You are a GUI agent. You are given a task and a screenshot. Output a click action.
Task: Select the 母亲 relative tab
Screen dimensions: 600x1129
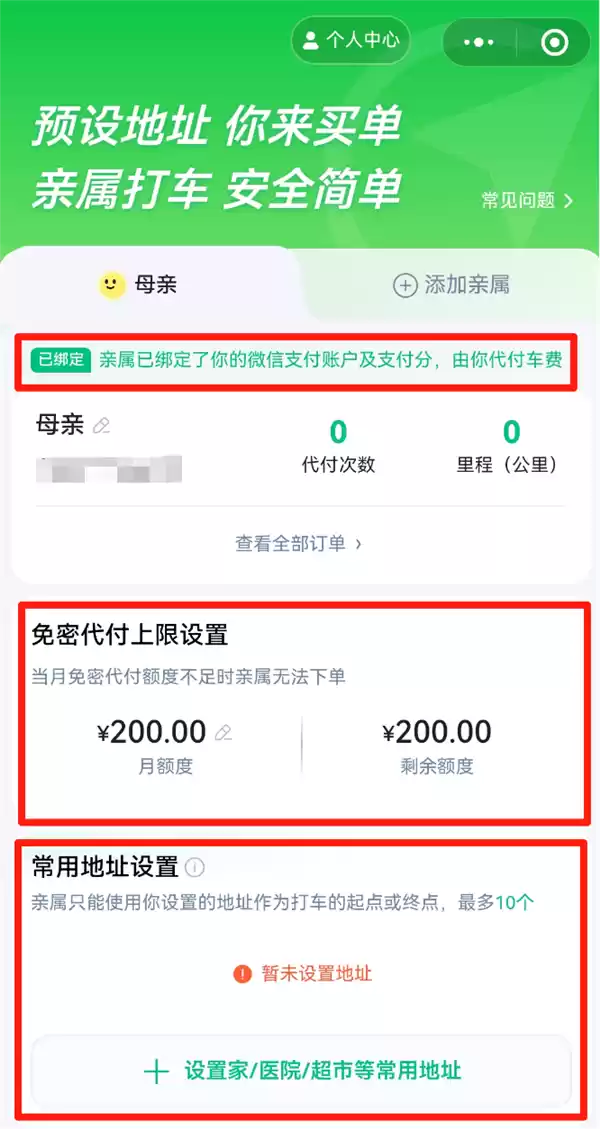tap(138, 285)
